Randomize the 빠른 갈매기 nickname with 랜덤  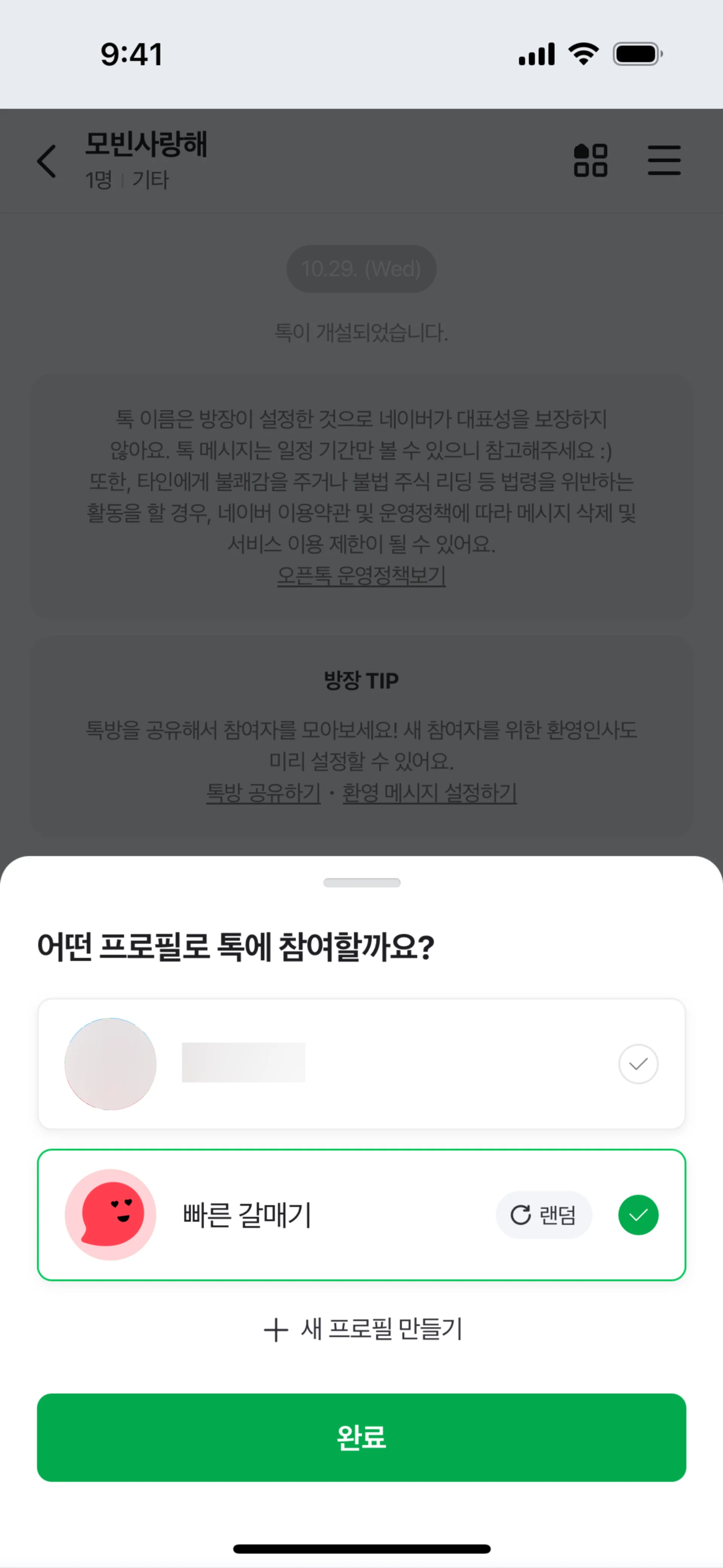pos(543,1215)
